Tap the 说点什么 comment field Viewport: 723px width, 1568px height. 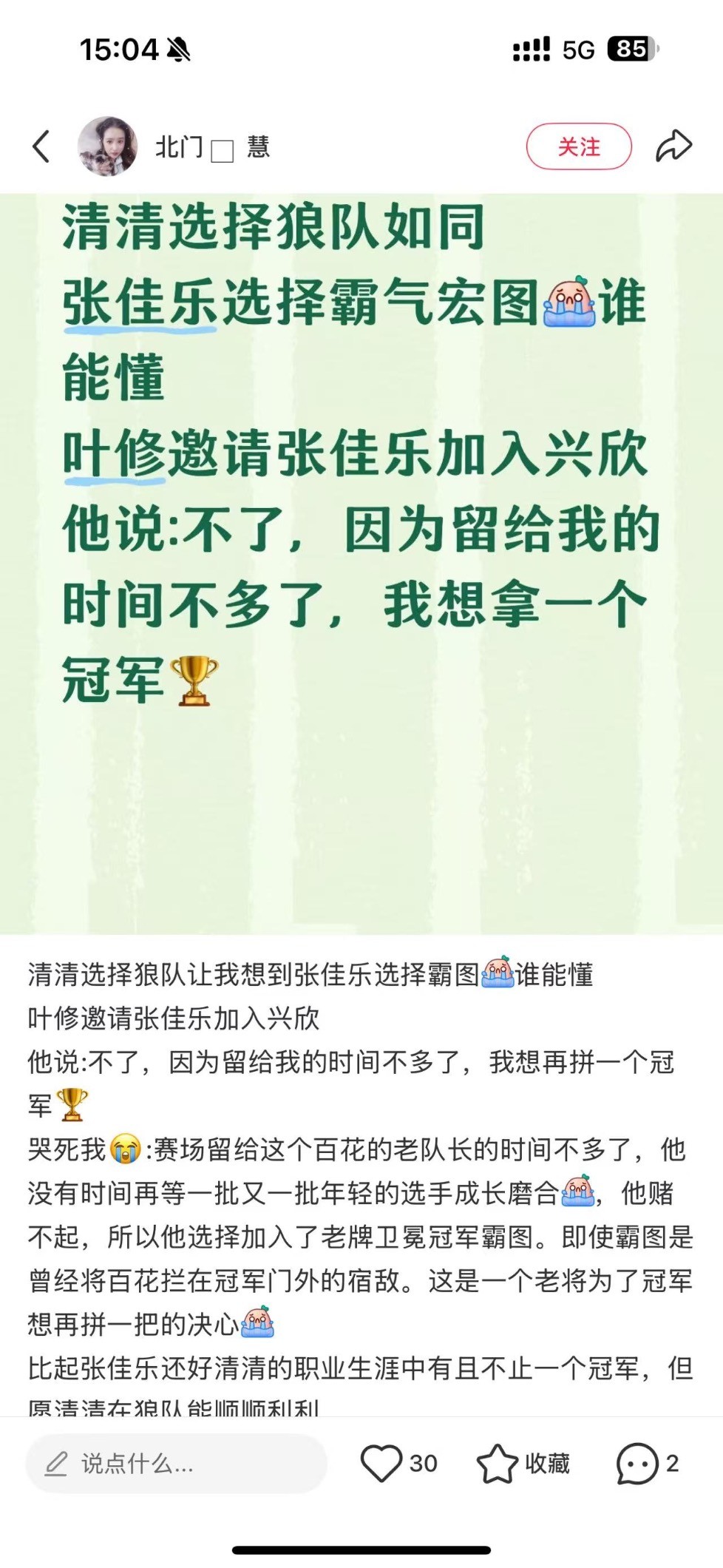click(x=176, y=1463)
